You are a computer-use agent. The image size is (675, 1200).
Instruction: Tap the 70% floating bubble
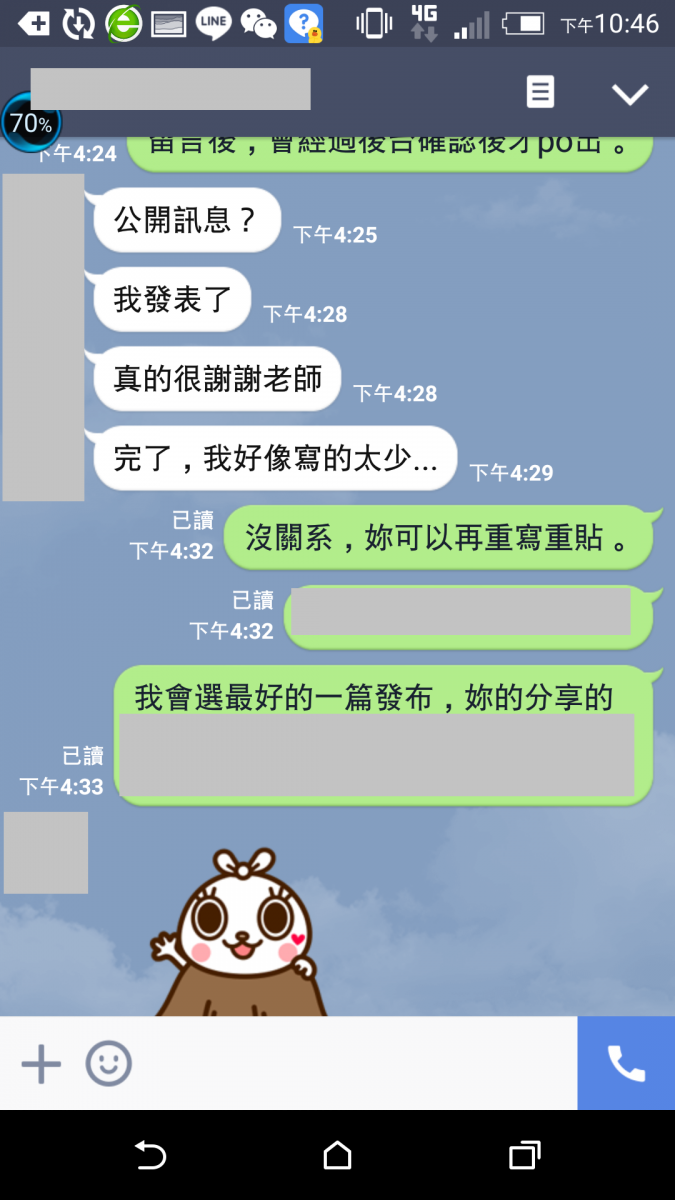[30, 124]
